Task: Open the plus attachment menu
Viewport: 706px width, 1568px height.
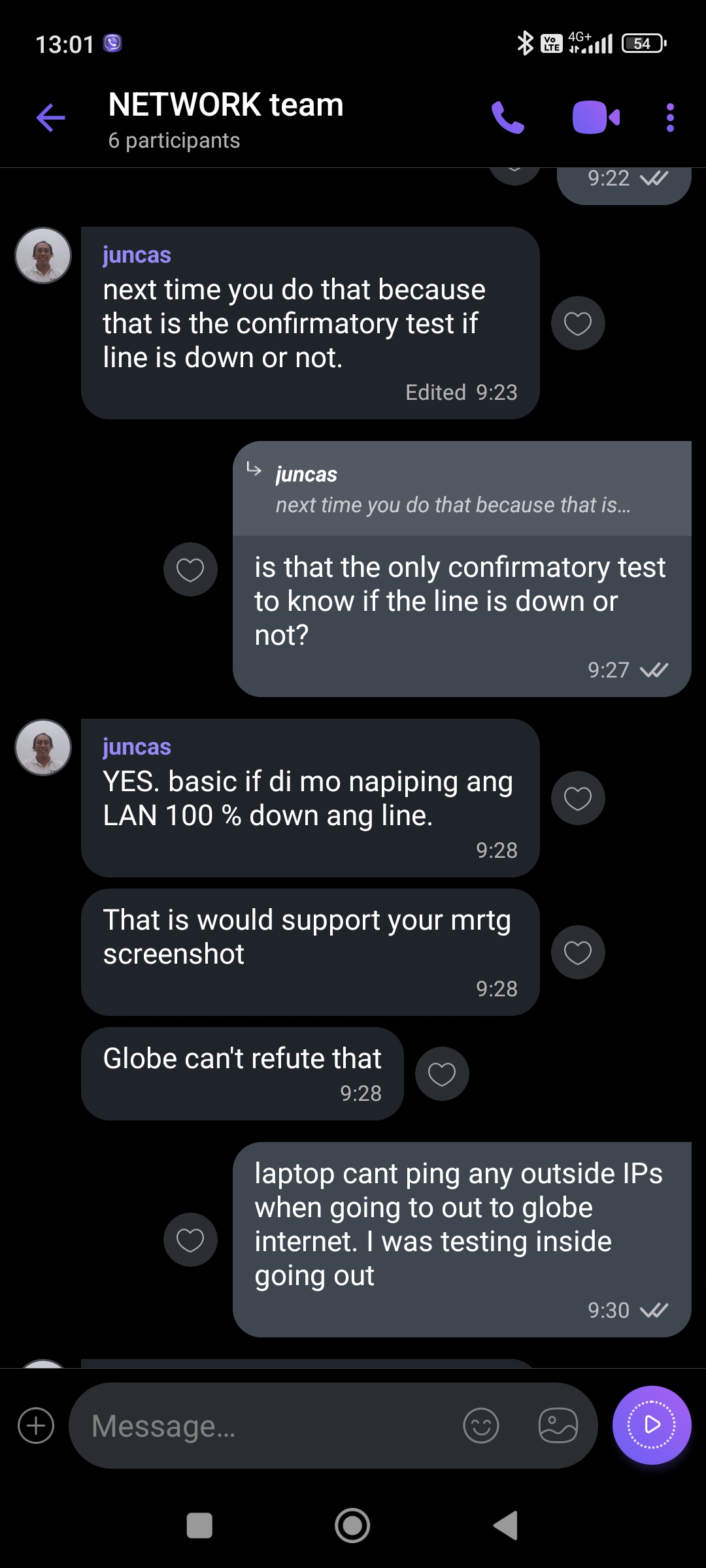Action: (36, 1426)
